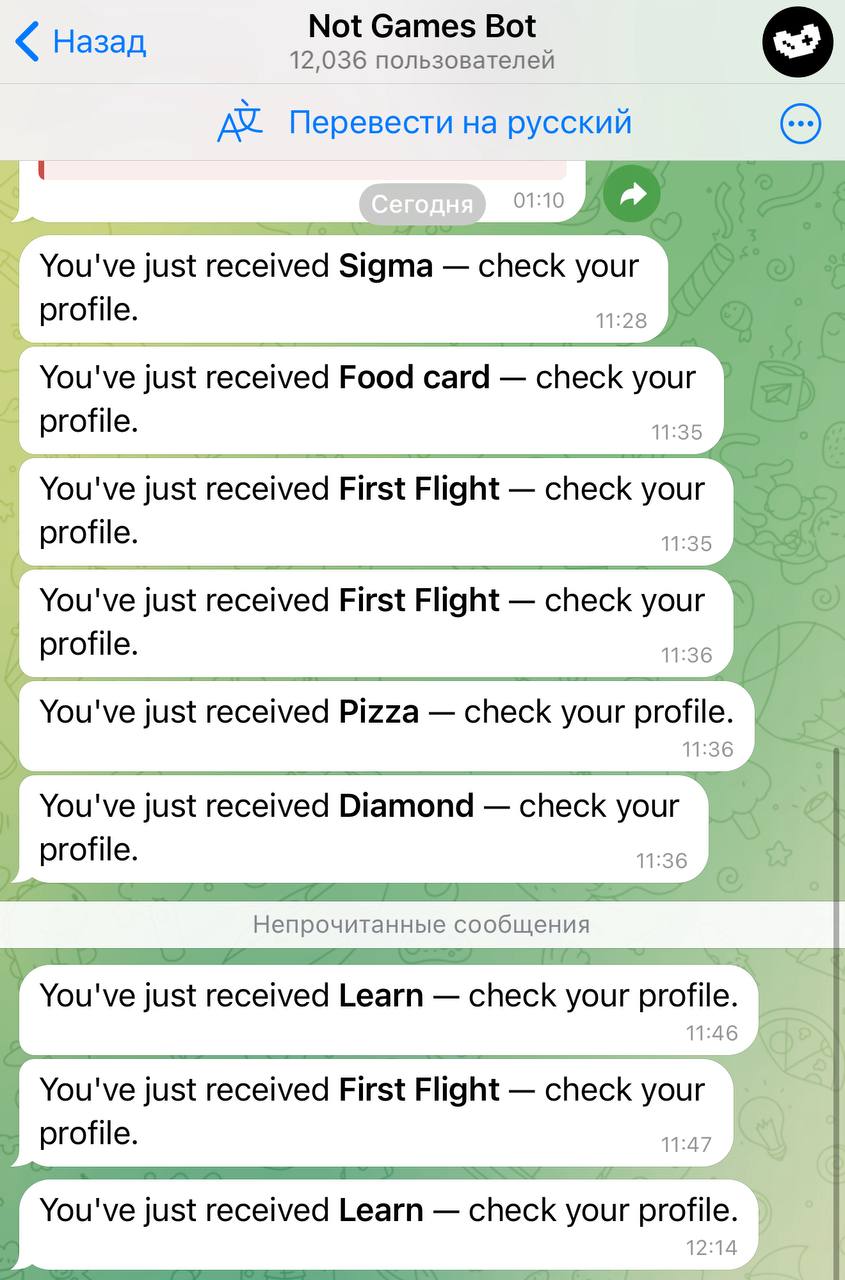
Task: Open the translation options overflow menu
Action: [x=800, y=124]
